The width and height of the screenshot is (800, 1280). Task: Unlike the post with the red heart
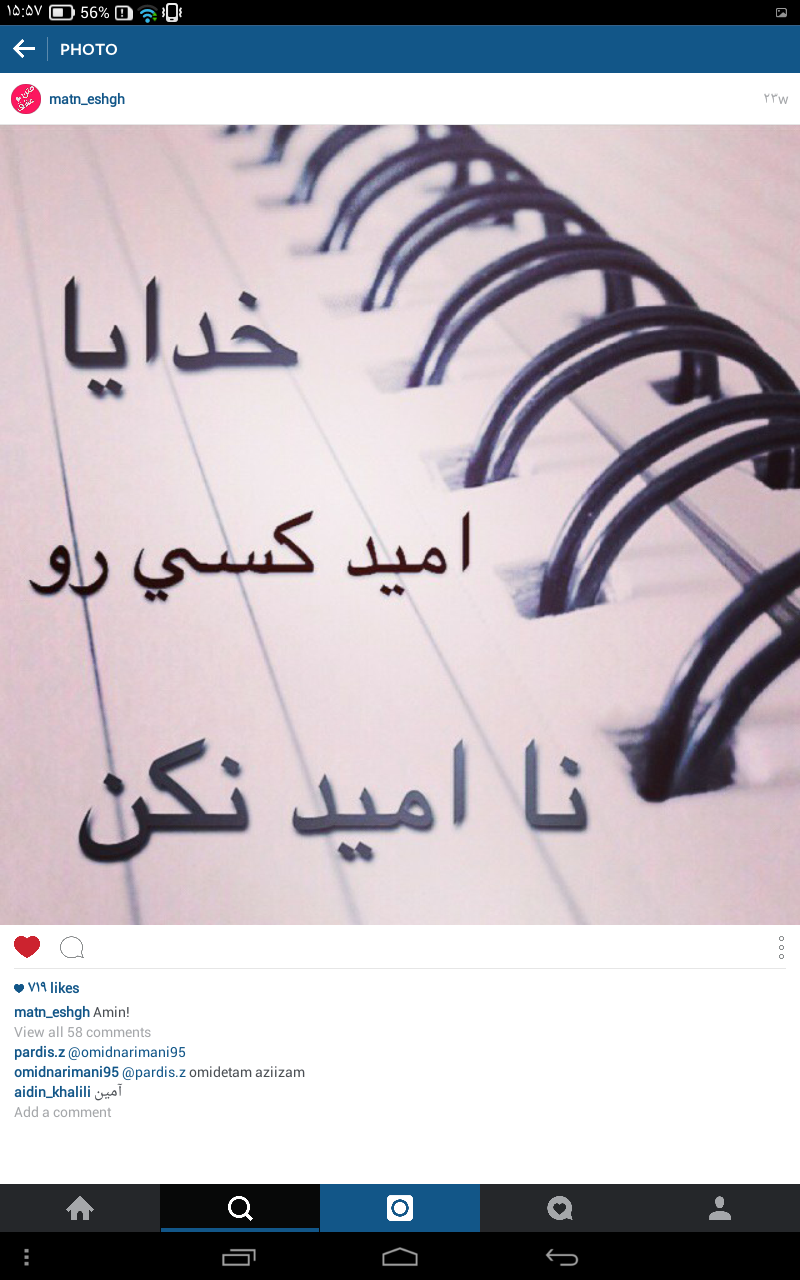(x=27, y=947)
